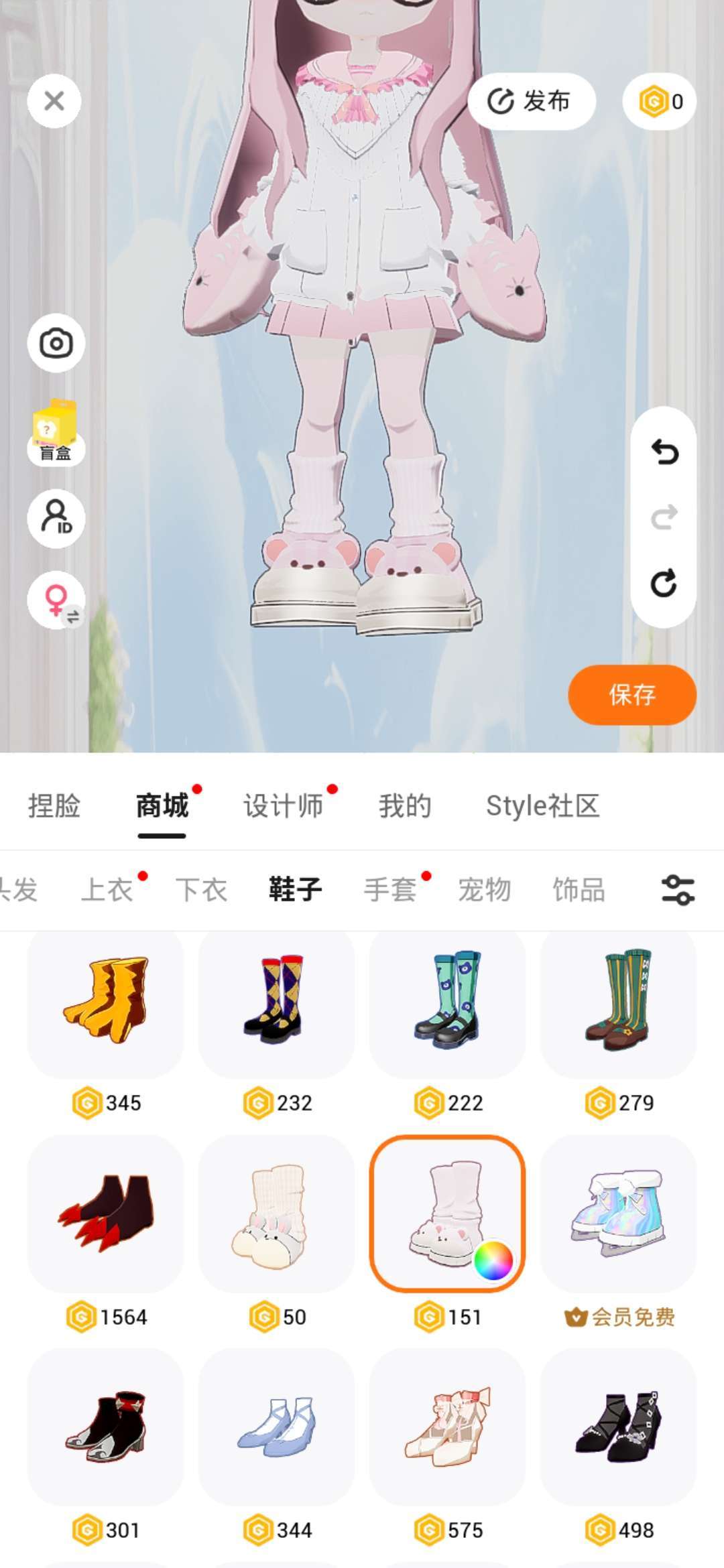This screenshot has width=724, height=1568.
Task: Open the camera snapshot icon
Action: [56, 343]
